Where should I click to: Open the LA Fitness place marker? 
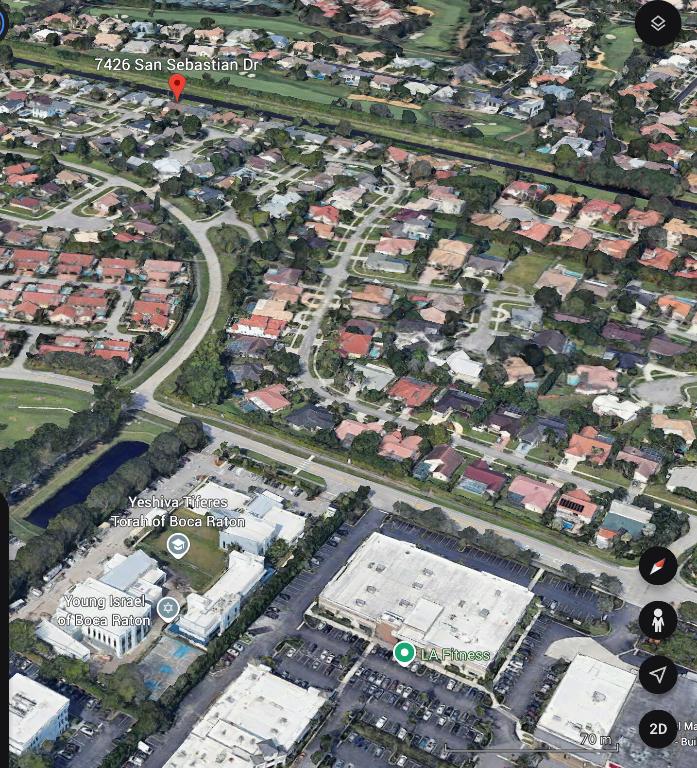404,654
